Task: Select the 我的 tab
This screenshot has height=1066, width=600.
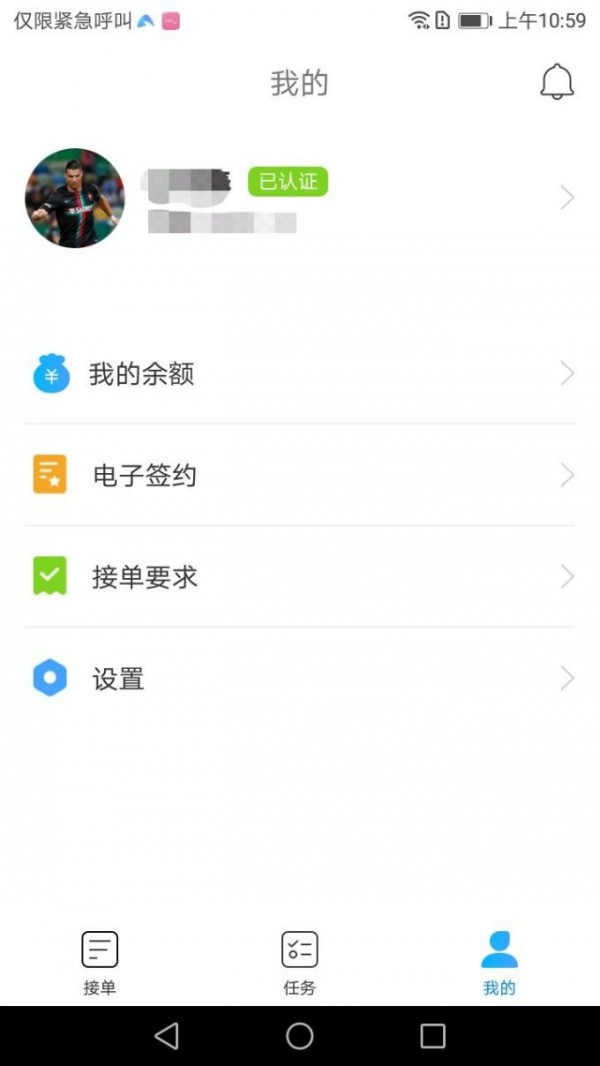Action: (499, 962)
